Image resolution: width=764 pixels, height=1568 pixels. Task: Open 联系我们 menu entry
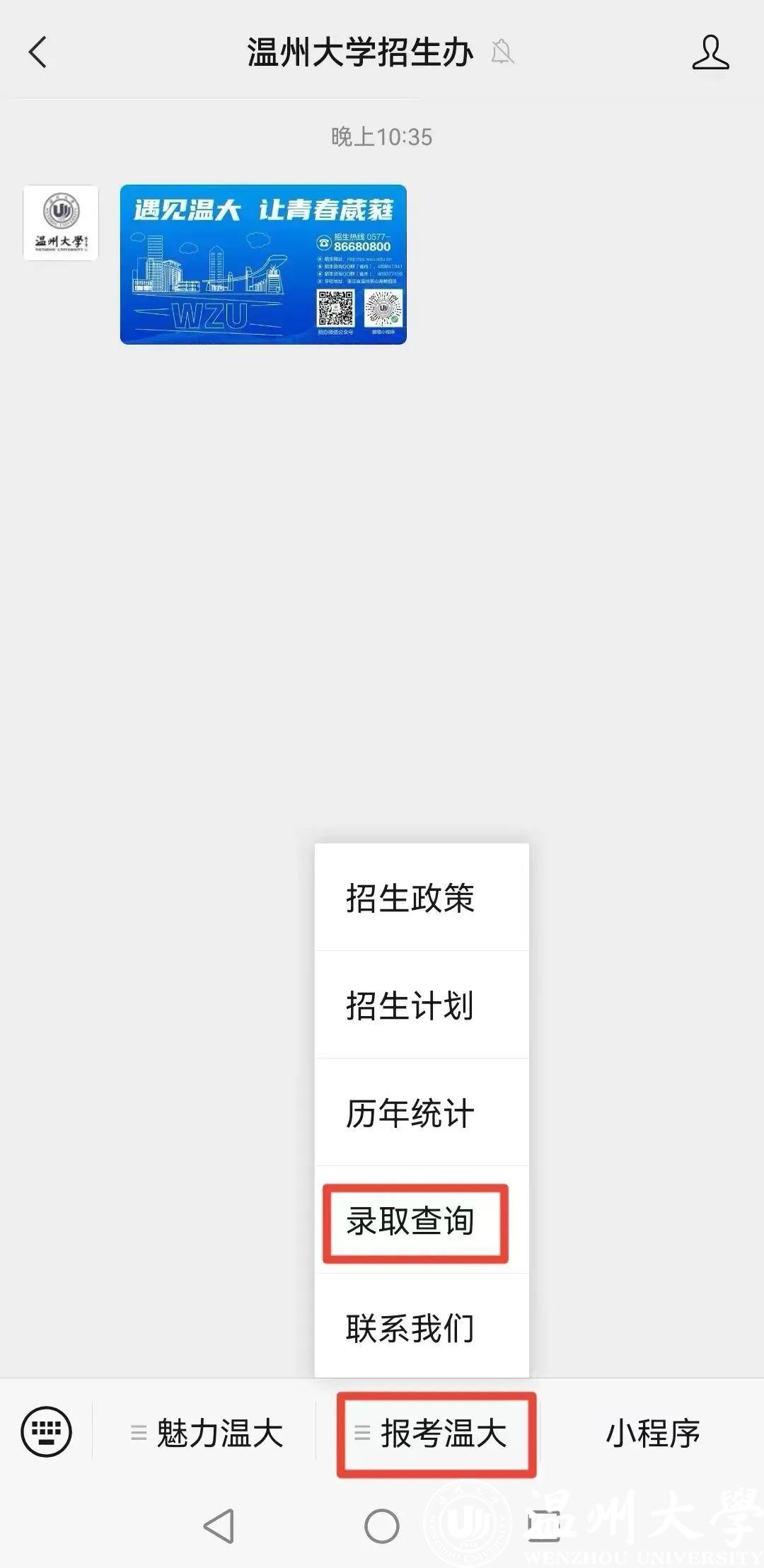[422, 1327]
